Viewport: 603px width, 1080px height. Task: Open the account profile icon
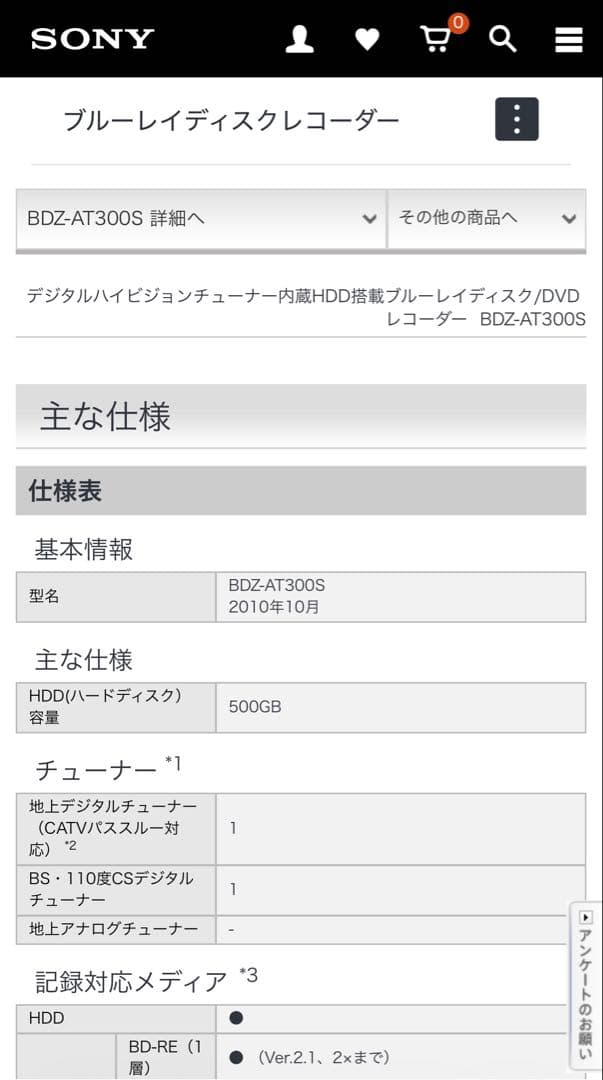(x=299, y=39)
